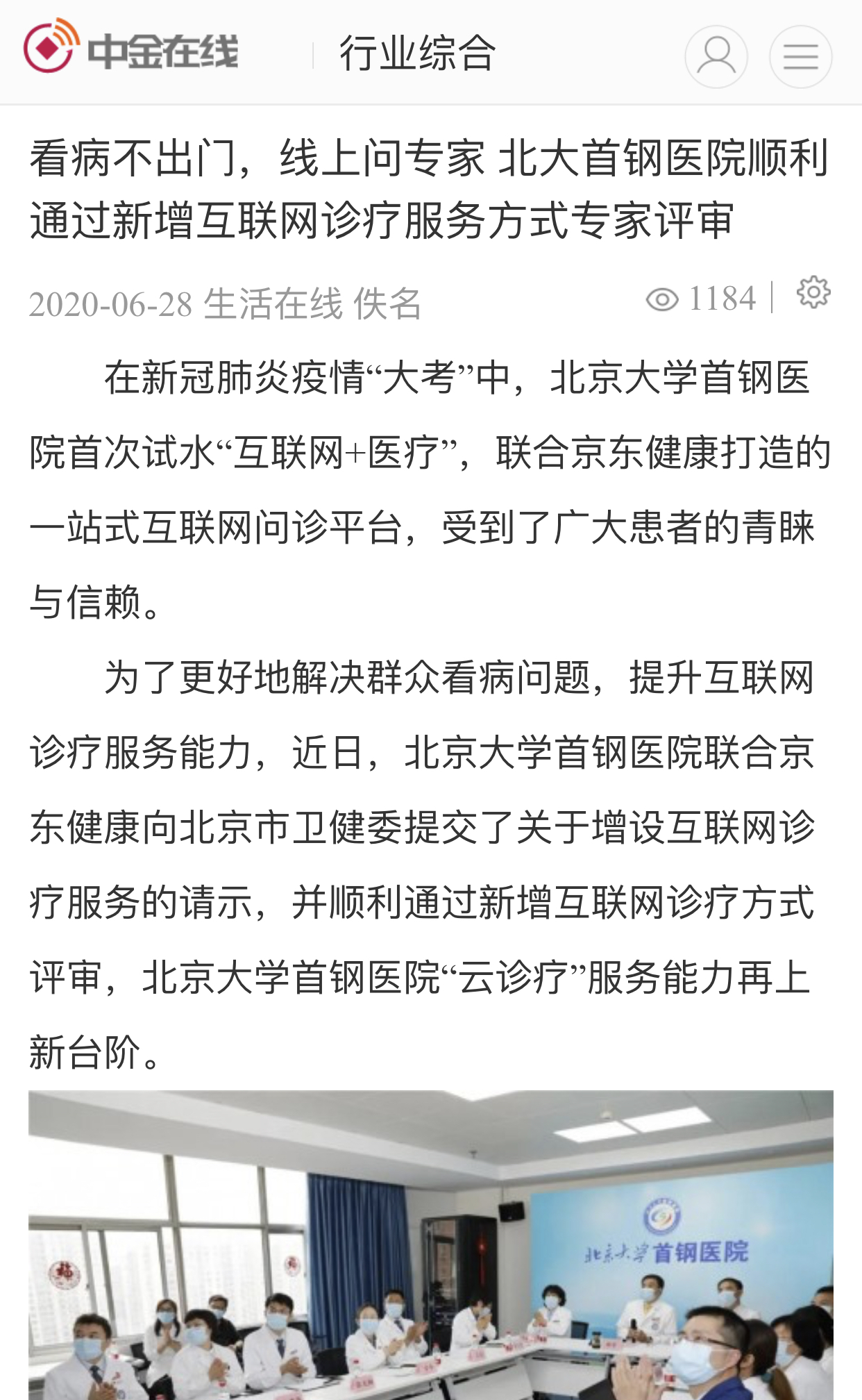Open the hamburger menu
The height and width of the screenshot is (1400, 862).
click(x=800, y=56)
